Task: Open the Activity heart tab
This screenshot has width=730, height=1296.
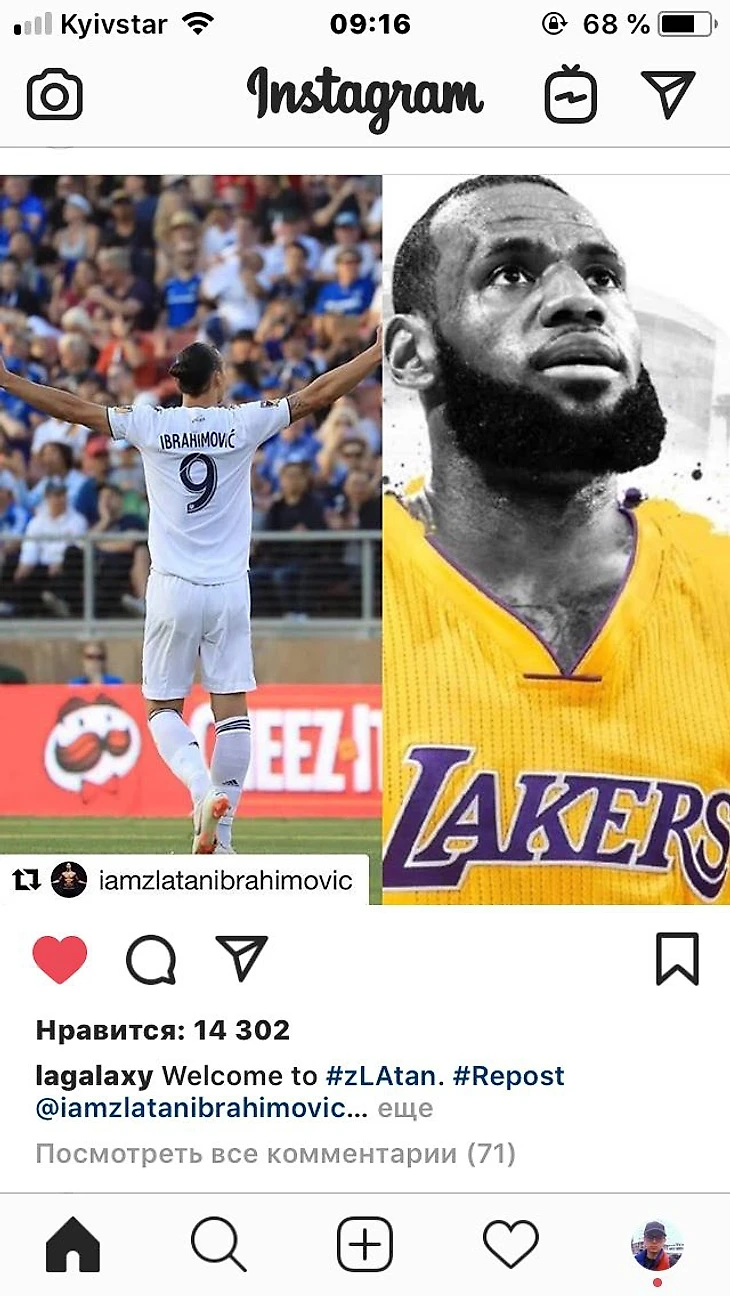Action: coord(510,1246)
